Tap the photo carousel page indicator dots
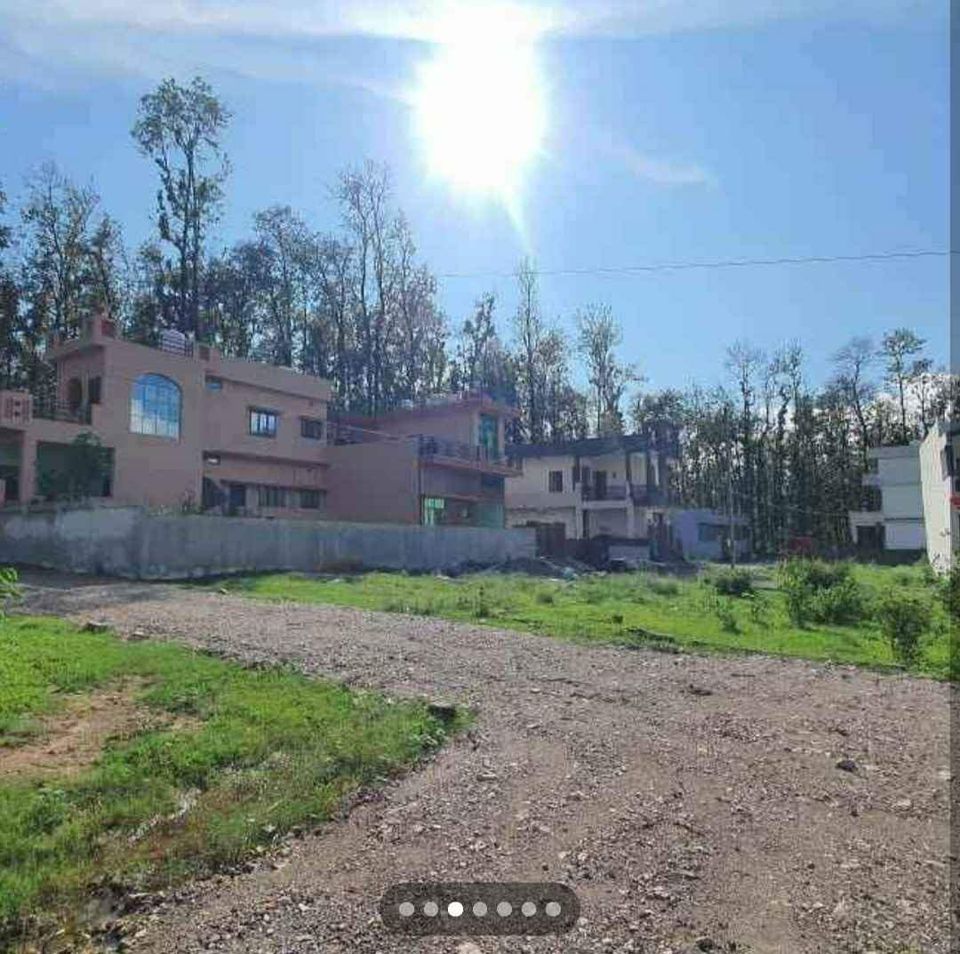Screen dimensions: 960x954 tap(479, 909)
